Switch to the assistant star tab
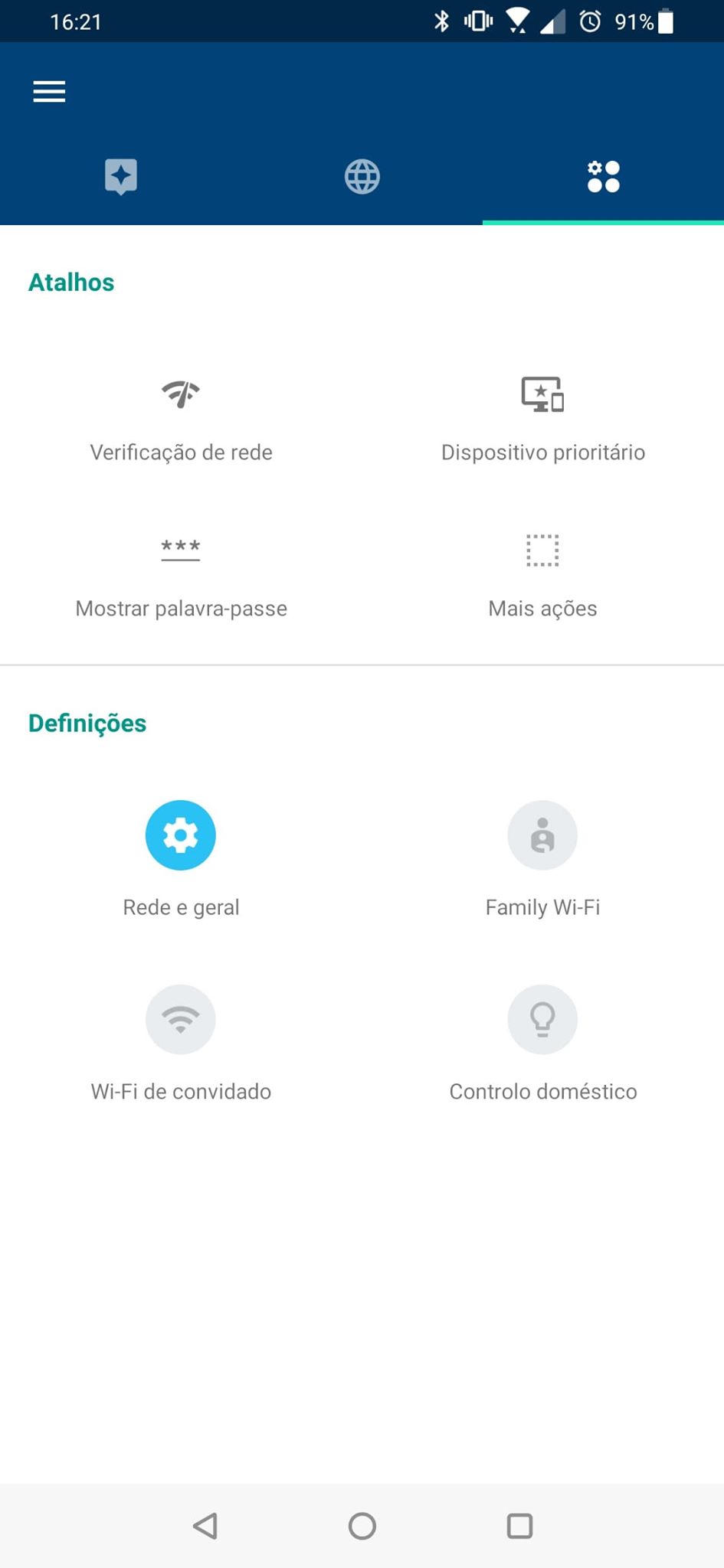The width and height of the screenshot is (724, 1568). coord(121,177)
